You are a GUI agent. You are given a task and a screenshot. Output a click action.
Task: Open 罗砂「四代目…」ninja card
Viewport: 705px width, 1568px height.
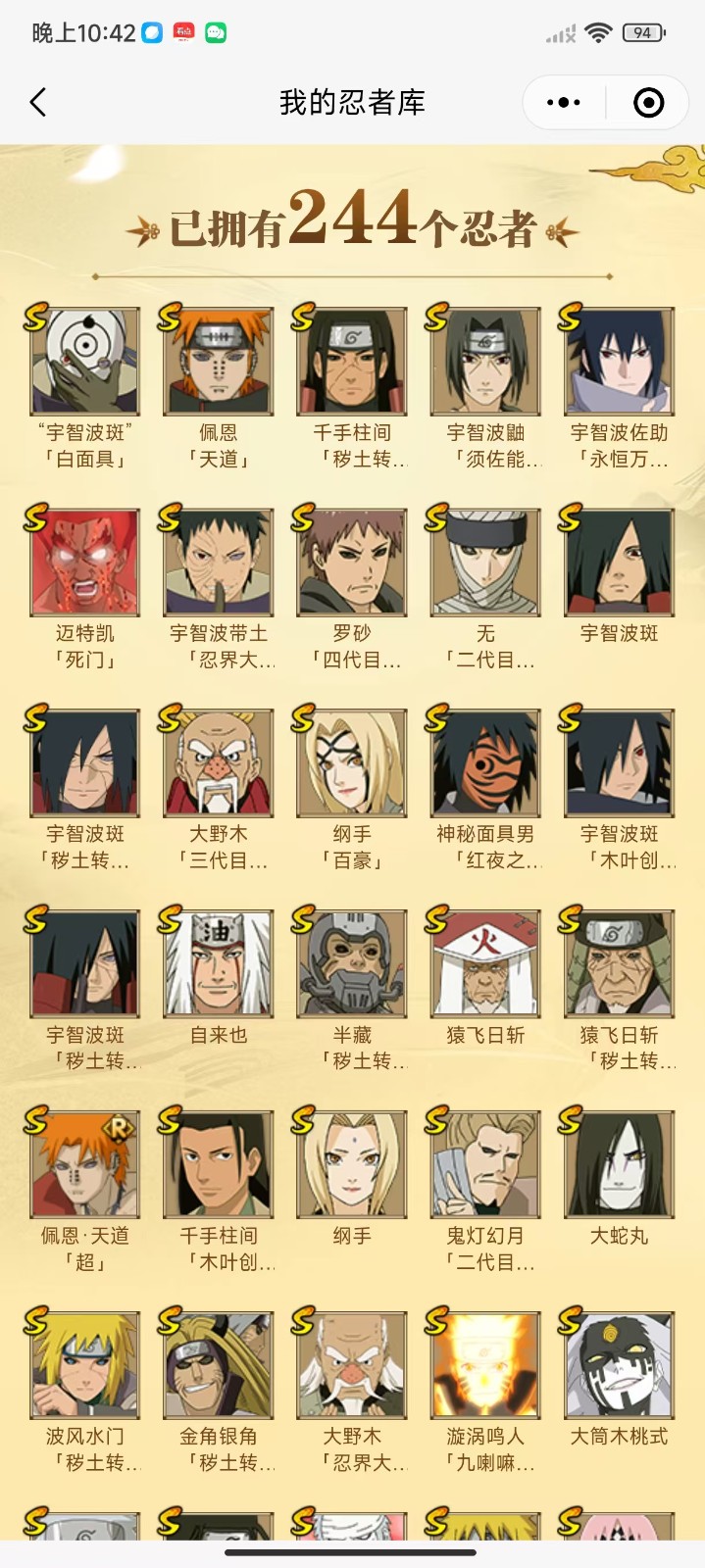pos(352,563)
